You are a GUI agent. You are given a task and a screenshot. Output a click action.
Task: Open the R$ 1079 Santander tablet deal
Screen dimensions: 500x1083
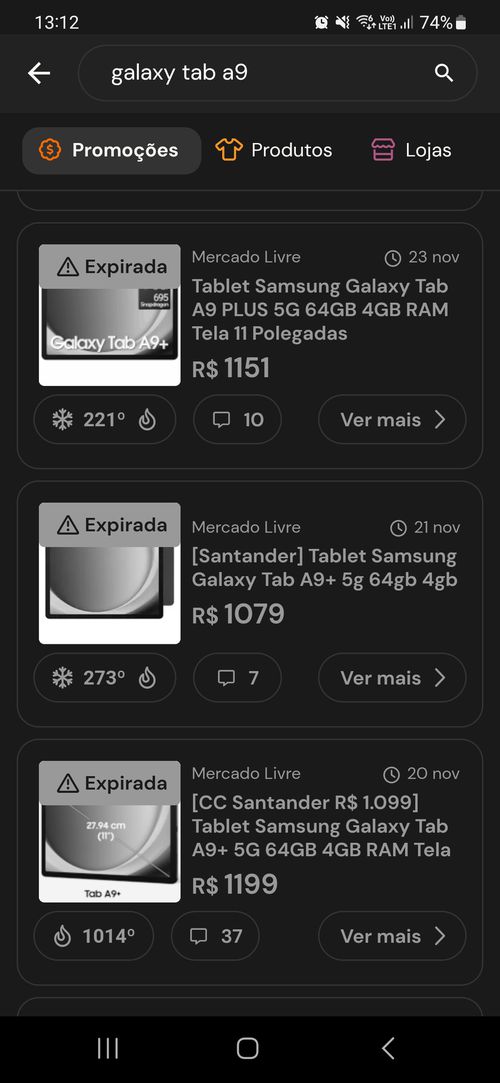click(x=325, y=568)
